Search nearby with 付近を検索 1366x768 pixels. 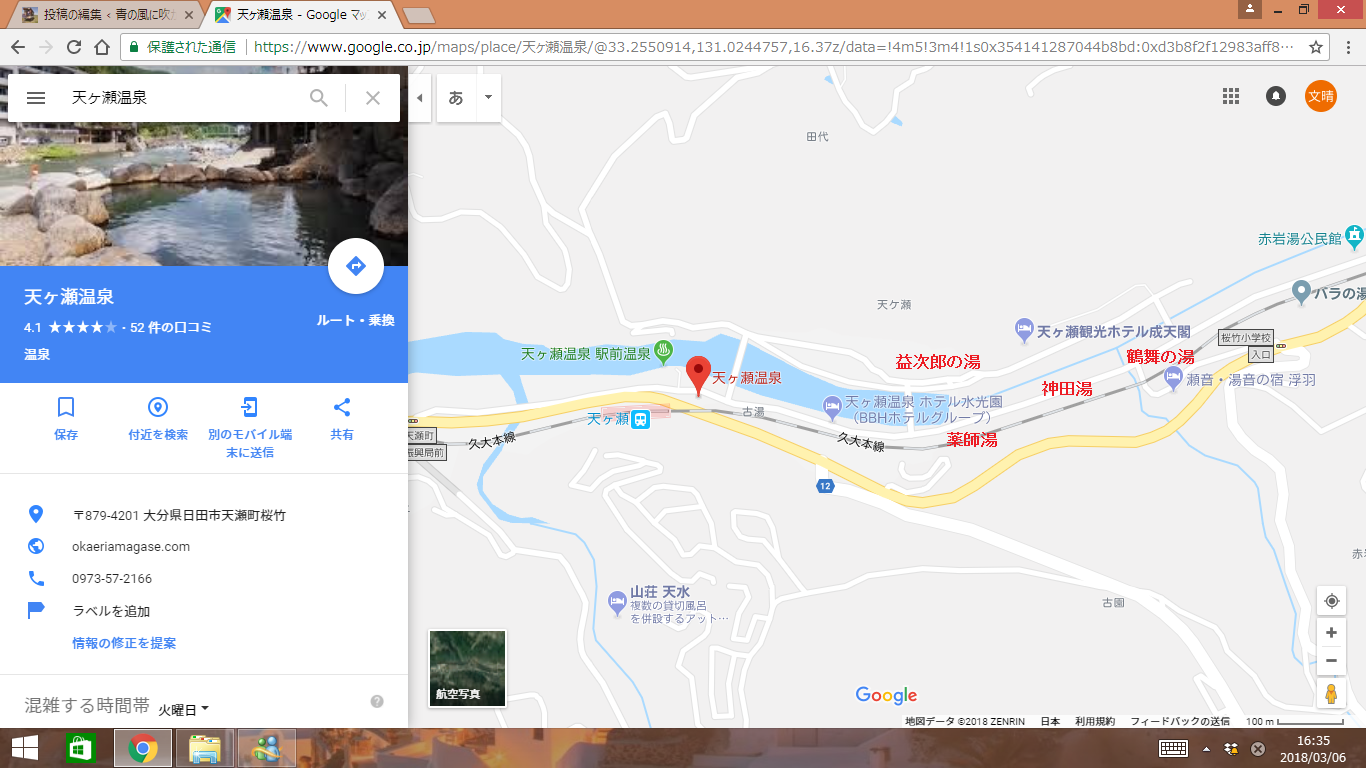[x=158, y=418]
